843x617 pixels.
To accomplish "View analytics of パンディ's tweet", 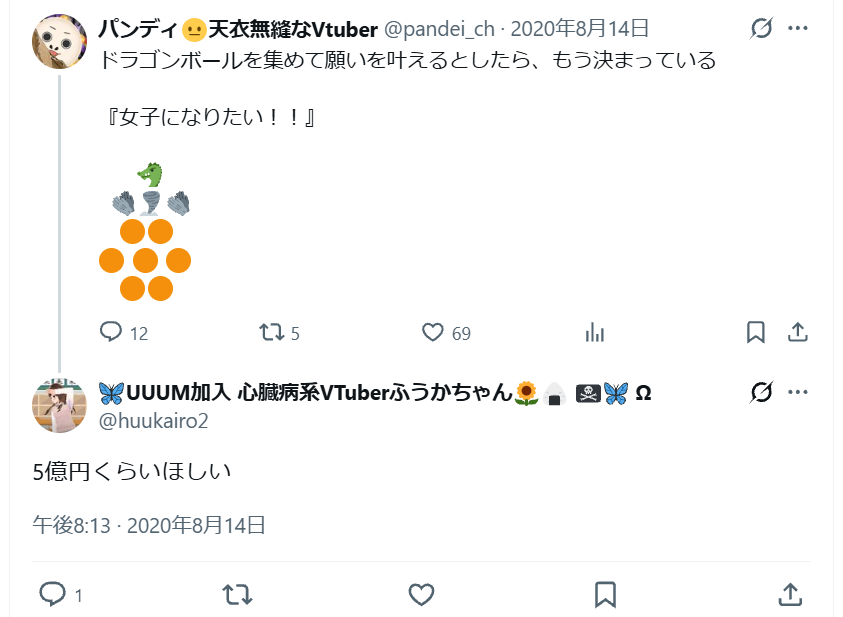I will [x=595, y=332].
